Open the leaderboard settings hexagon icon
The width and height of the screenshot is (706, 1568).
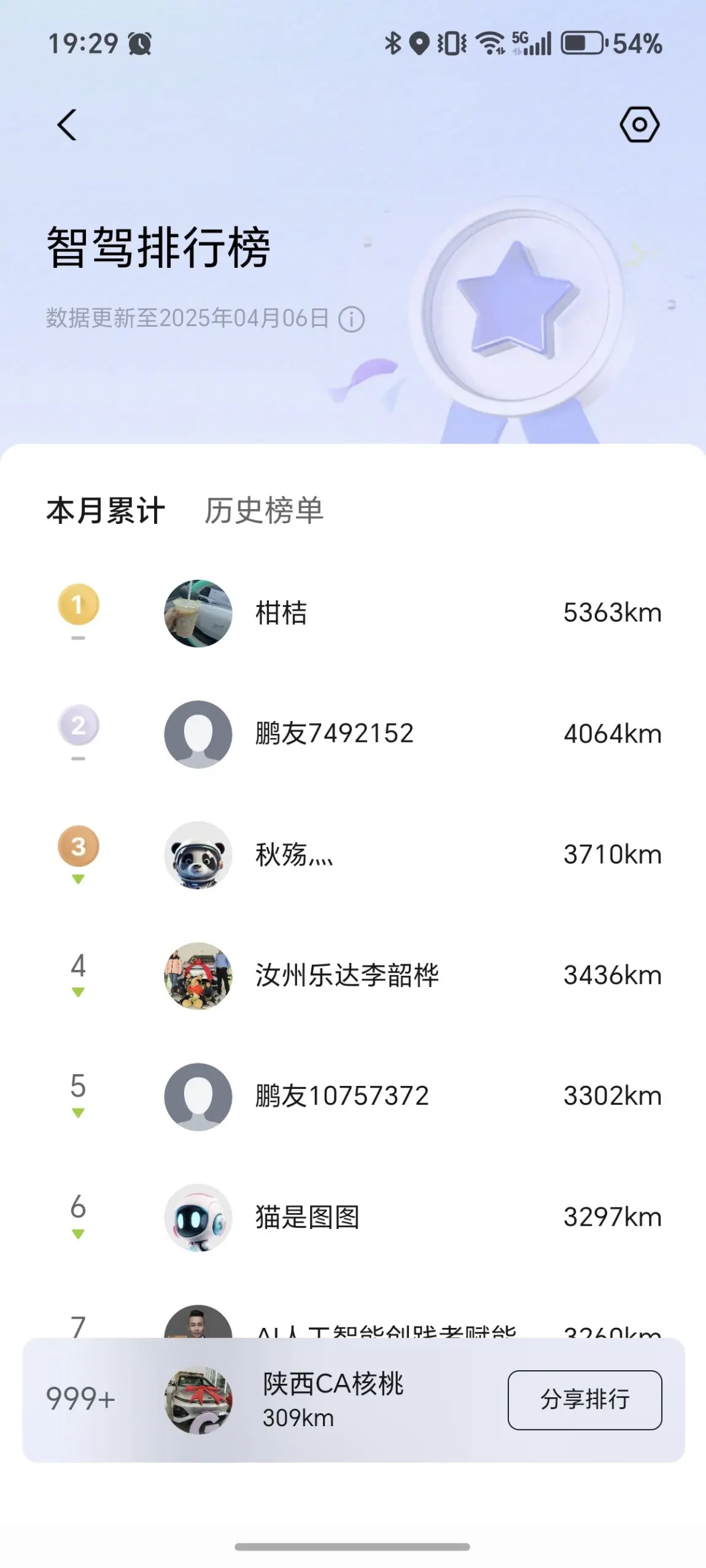639,125
